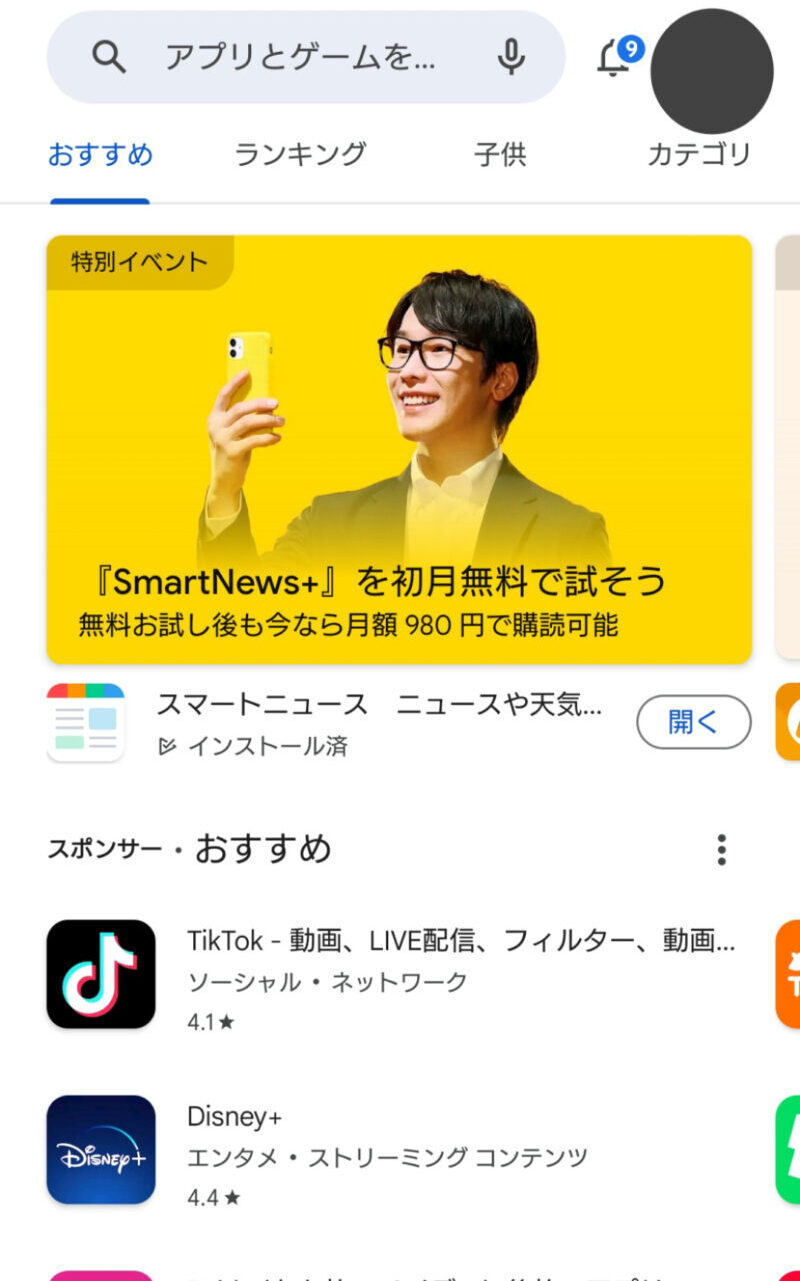The height and width of the screenshot is (1281, 800).
Task: Open the SmartNews+ special event banner
Action: pos(399,448)
